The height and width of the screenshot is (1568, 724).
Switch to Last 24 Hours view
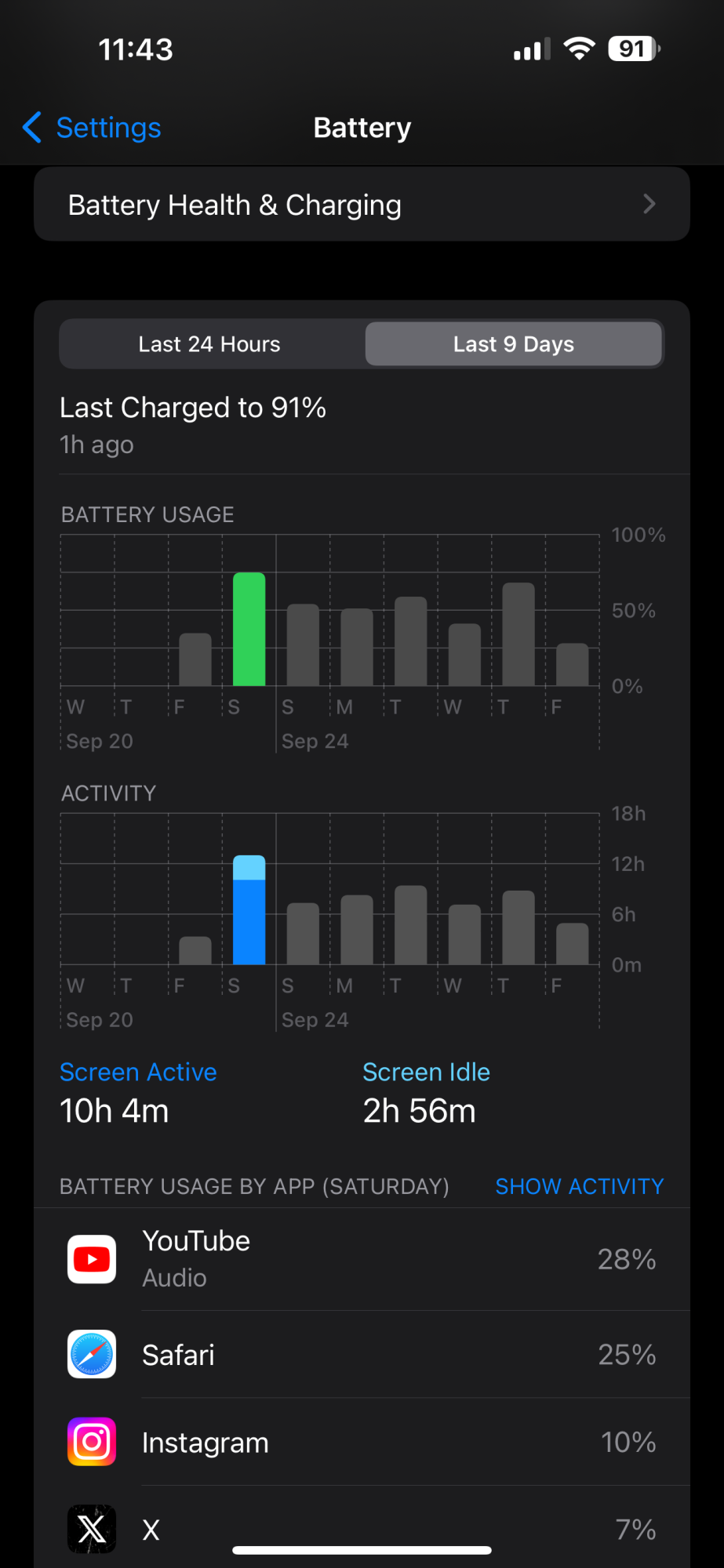pos(209,344)
